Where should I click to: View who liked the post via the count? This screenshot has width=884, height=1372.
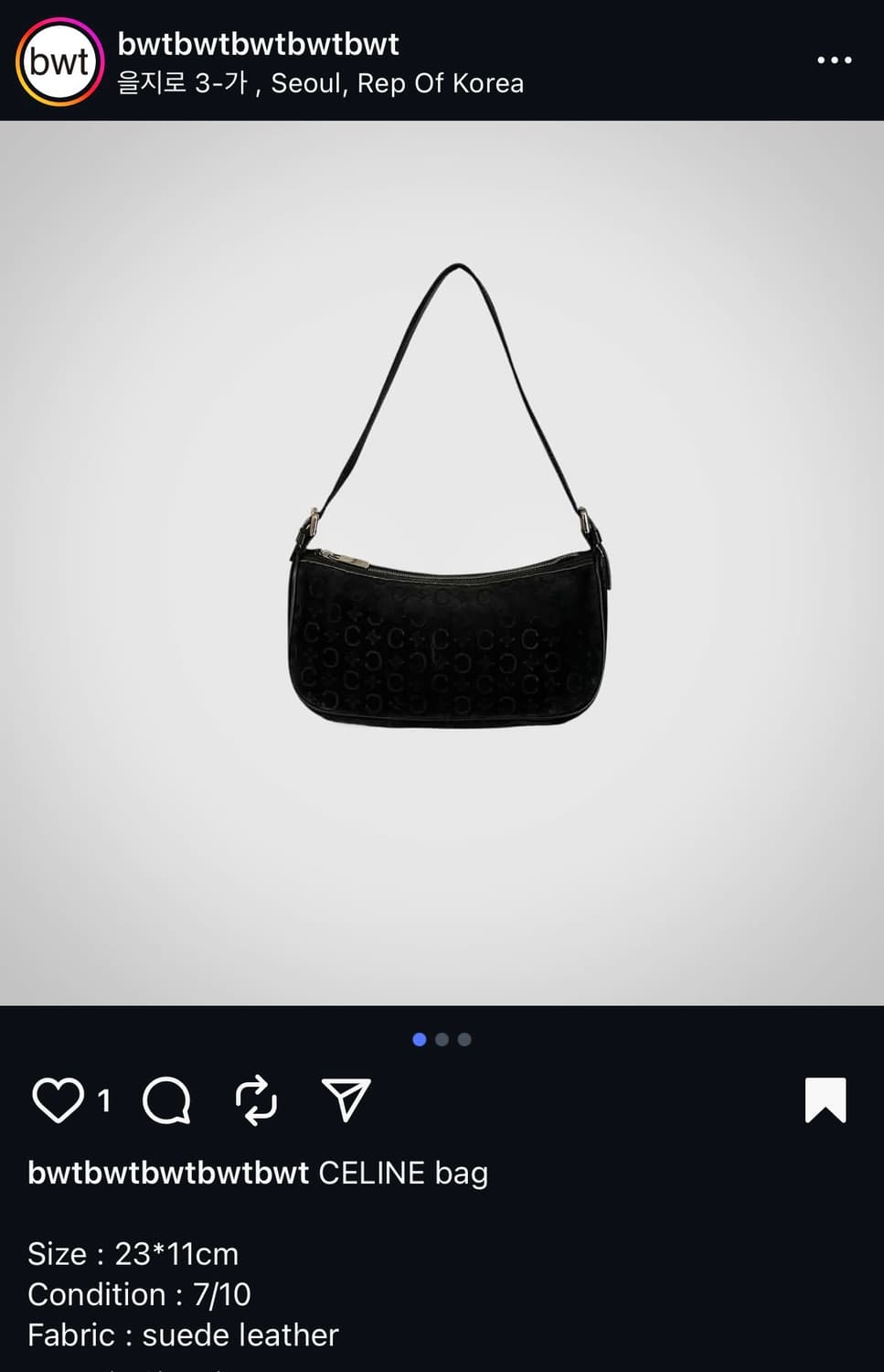tap(104, 1102)
